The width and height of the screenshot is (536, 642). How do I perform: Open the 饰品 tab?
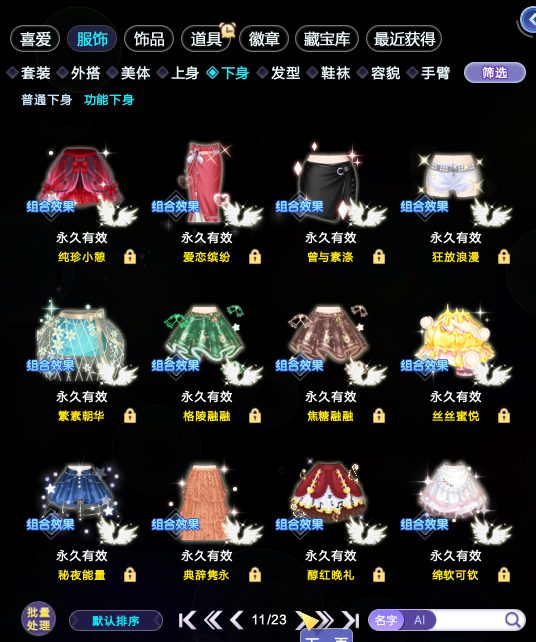[x=149, y=39]
